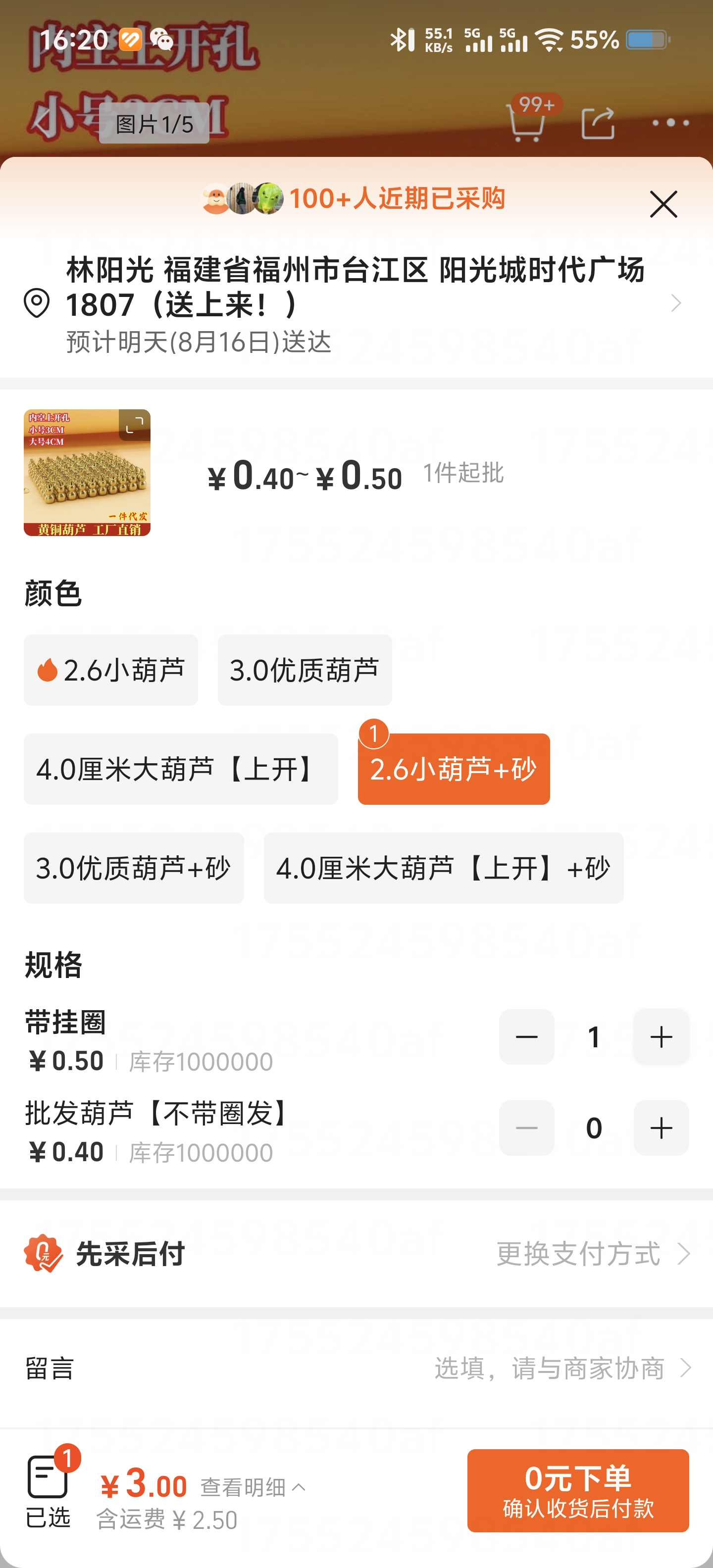Share this product
713x1568 pixels.
(598, 124)
